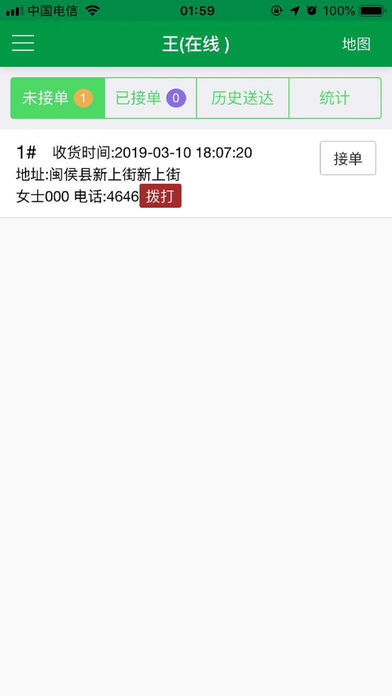
Task: Select the 未接单 tab
Action: click(x=58, y=98)
